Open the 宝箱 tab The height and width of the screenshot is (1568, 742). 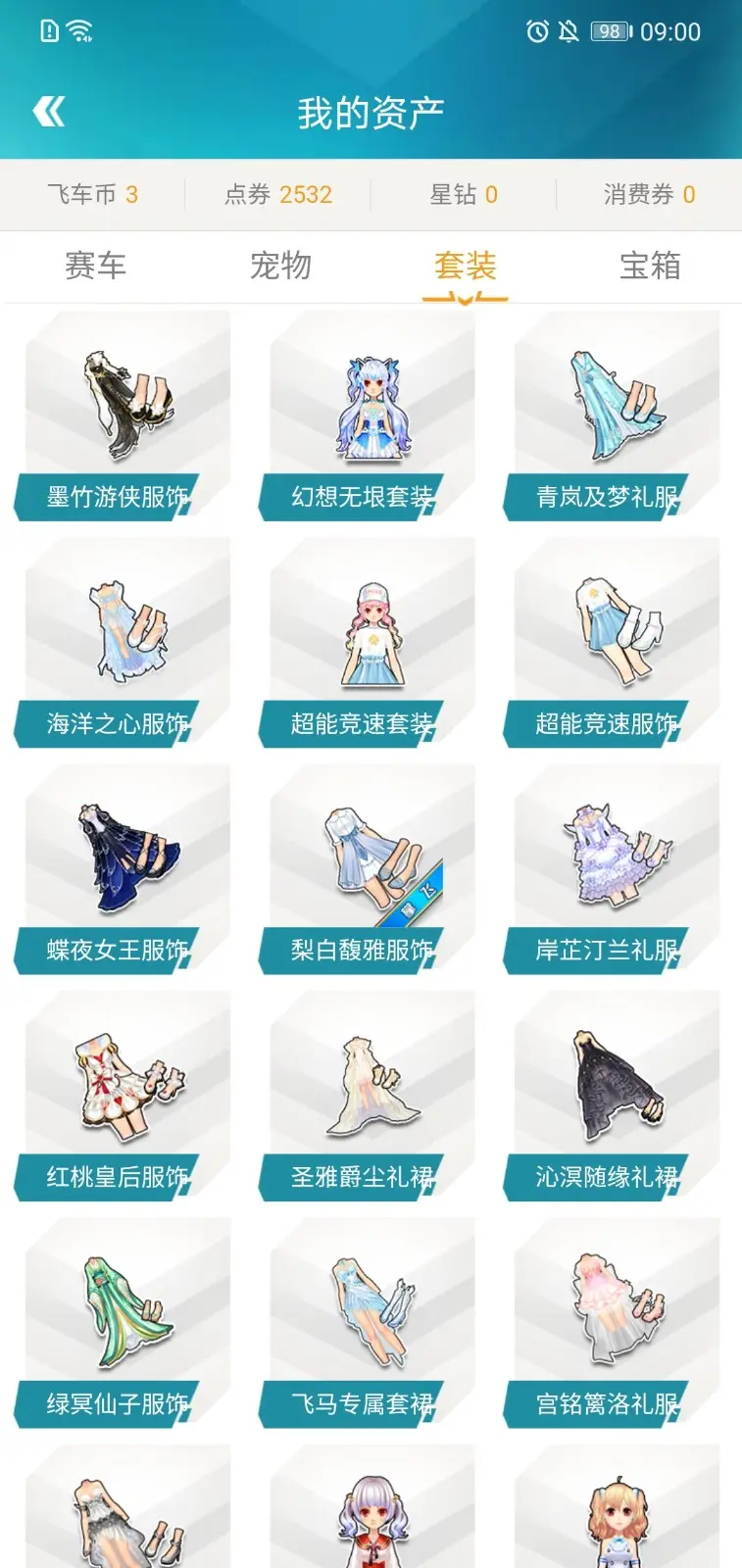(650, 266)
